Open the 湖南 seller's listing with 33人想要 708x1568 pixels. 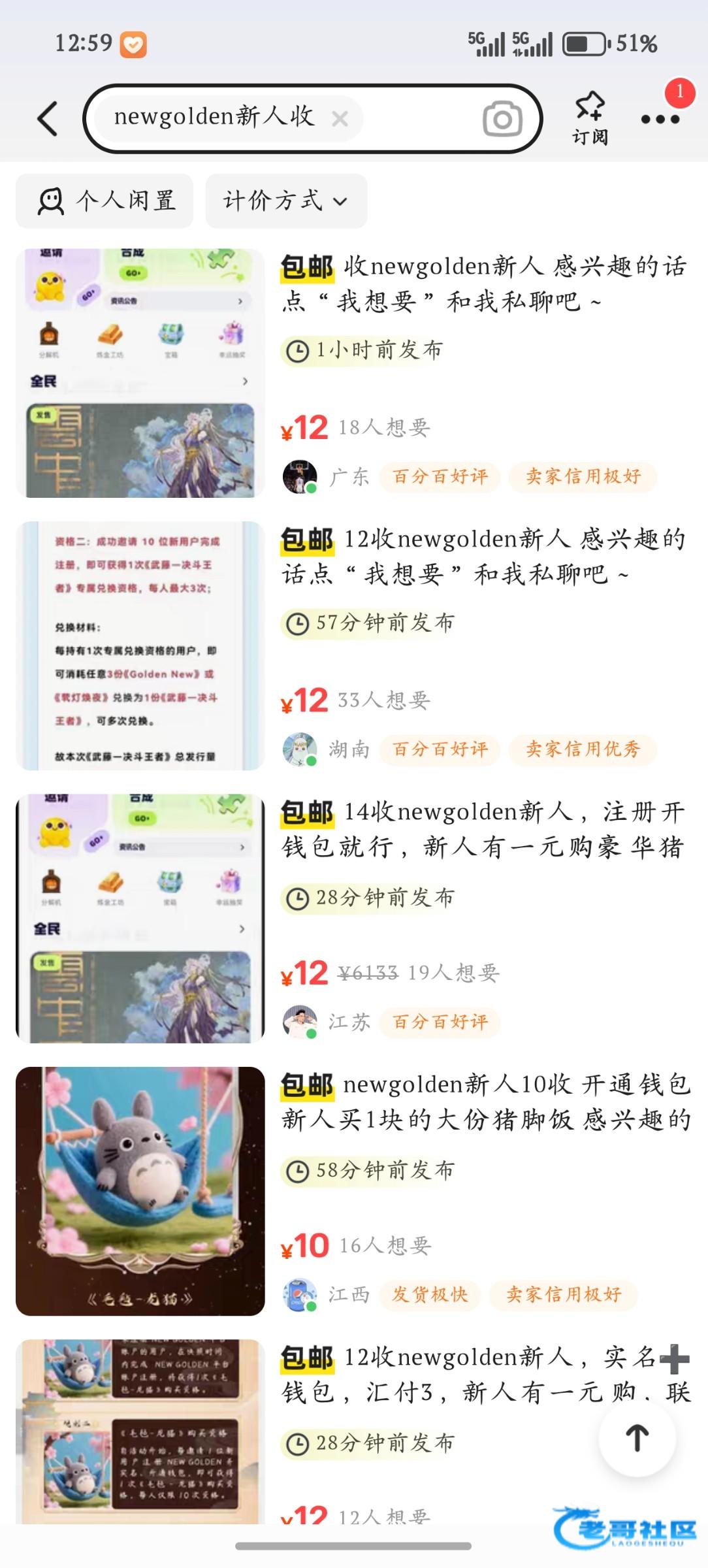point(483,557)
